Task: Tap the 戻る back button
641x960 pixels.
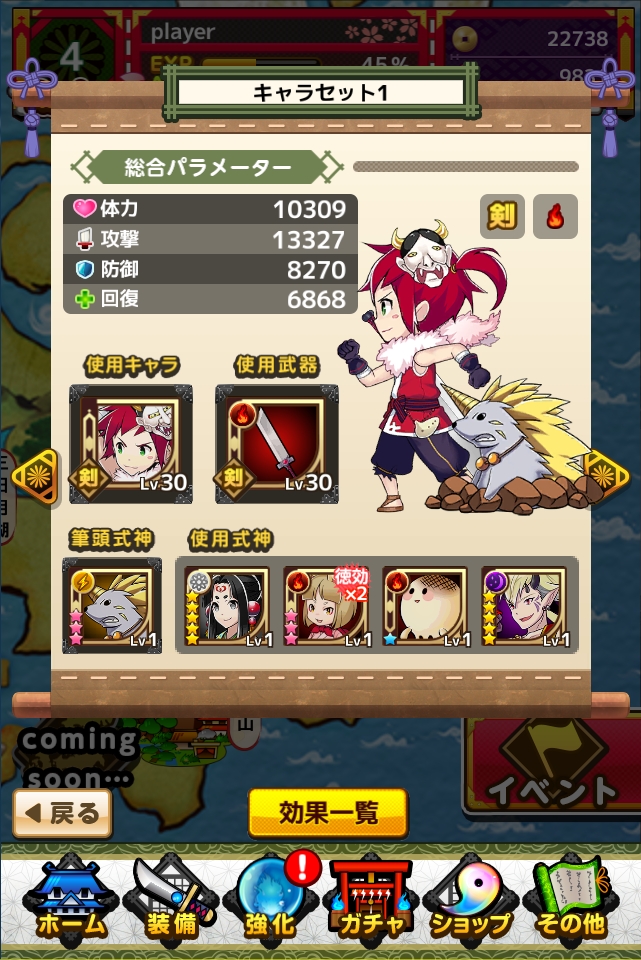Action: (x=62, y=813)
